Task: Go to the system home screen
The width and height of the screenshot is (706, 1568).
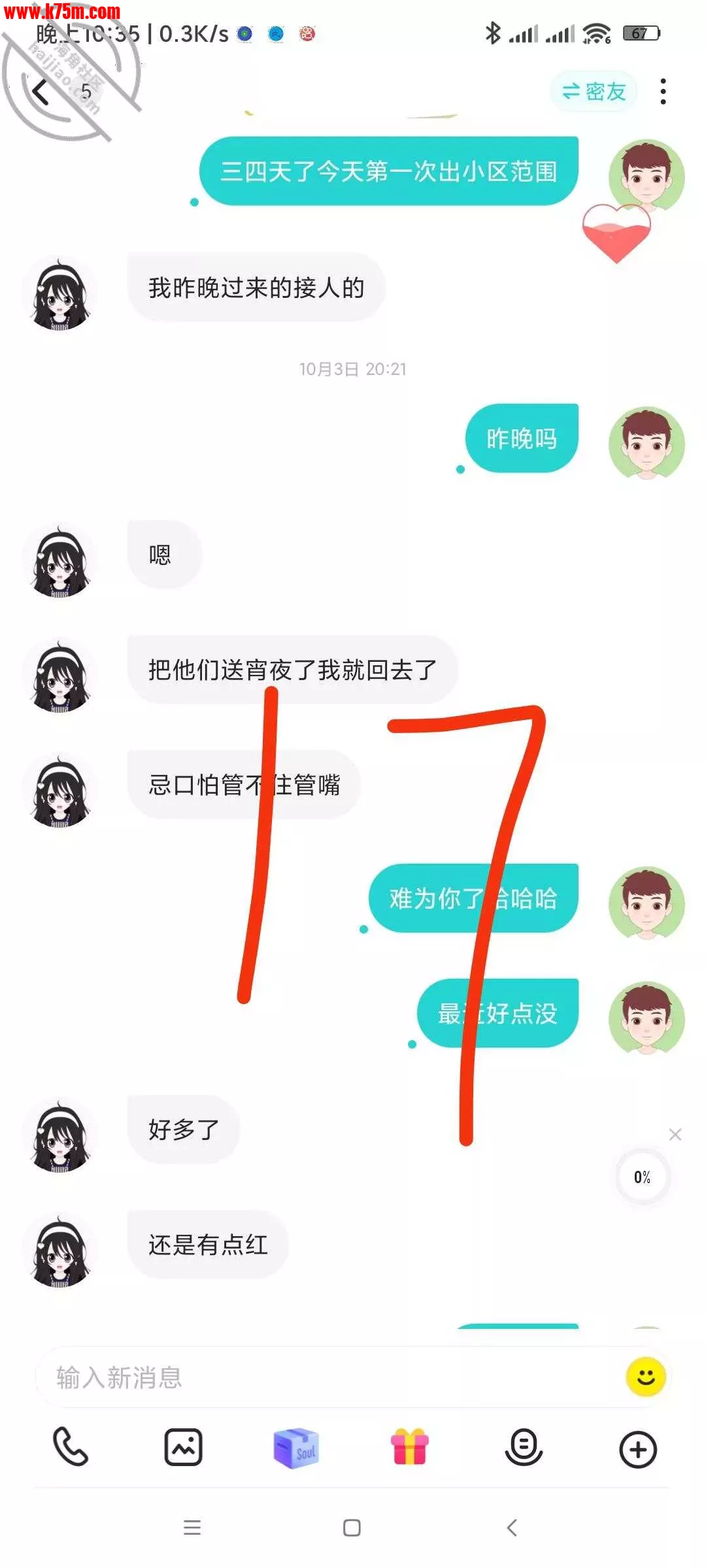Action: (x=352, y=1527)
